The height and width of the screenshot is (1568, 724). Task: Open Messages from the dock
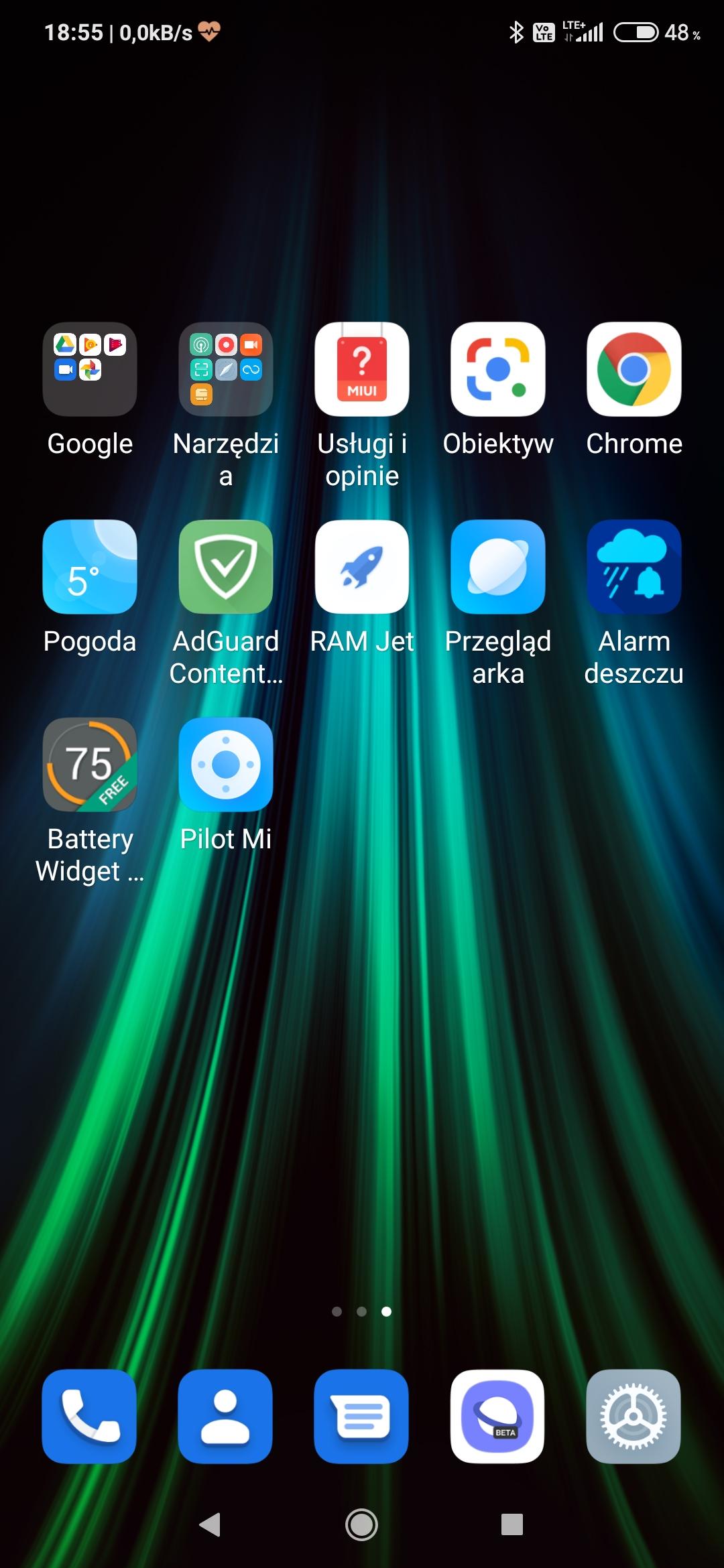pos(361,1416)
